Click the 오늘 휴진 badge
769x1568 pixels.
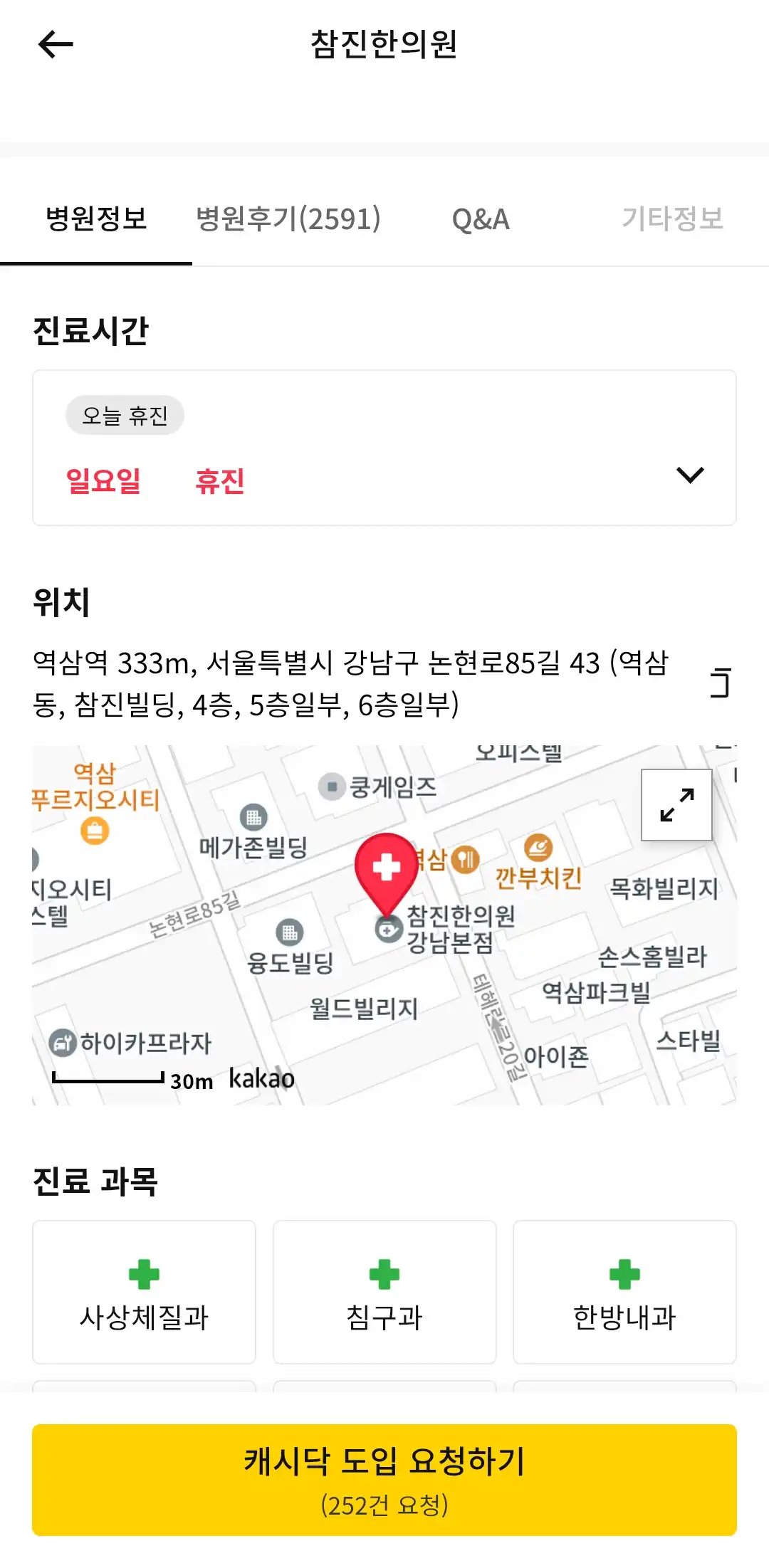tap(125, 415)
